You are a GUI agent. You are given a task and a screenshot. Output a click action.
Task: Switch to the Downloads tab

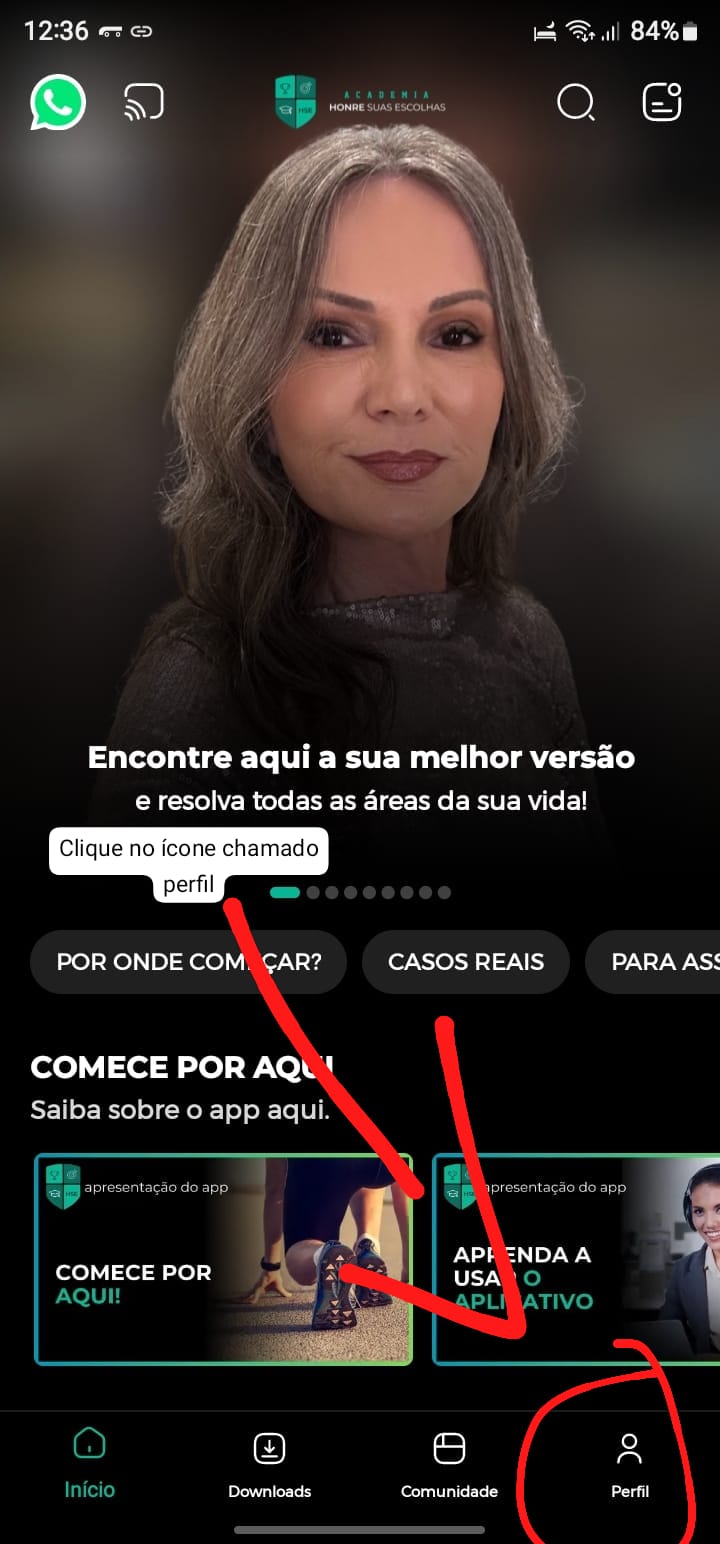click(x=269, y=1465)
